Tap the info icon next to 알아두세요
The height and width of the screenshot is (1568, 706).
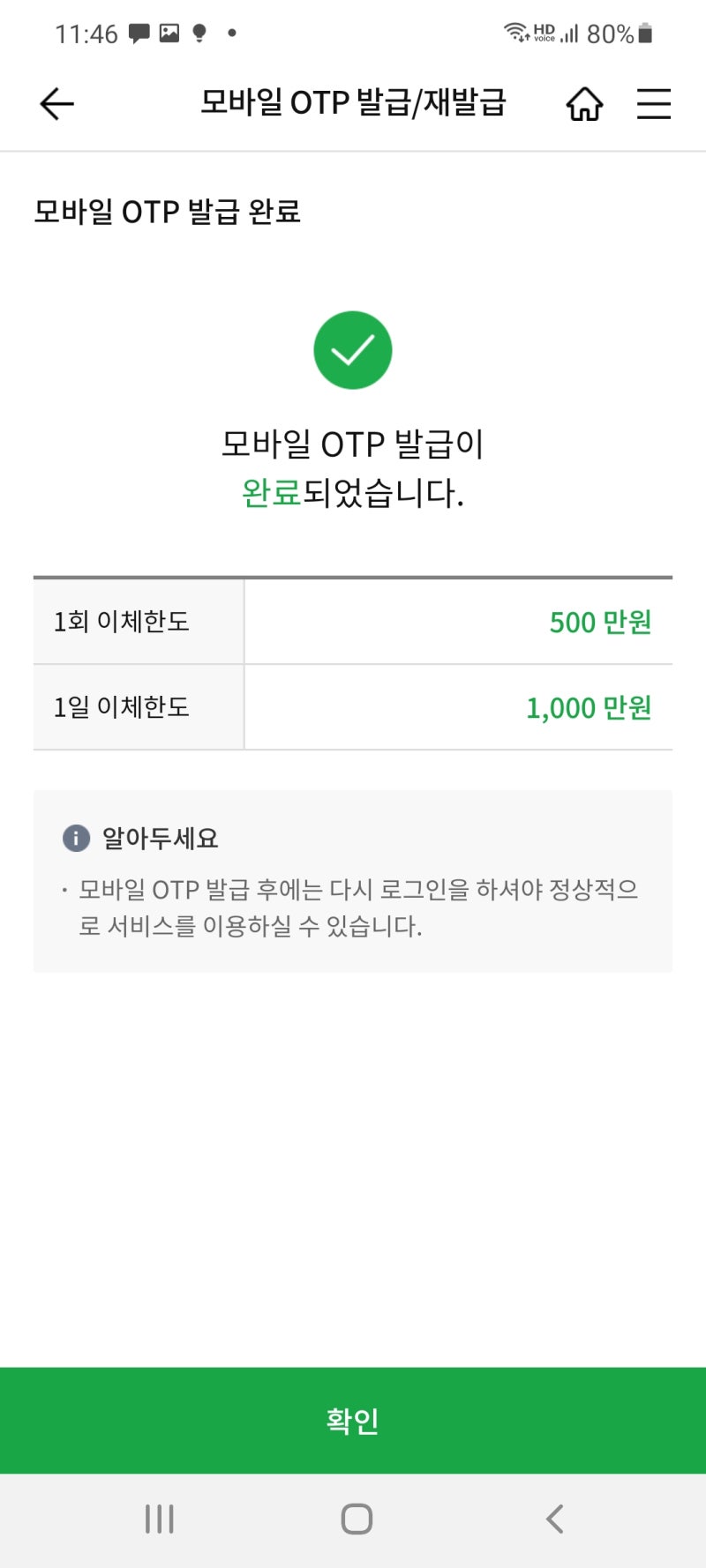point(76,837)
